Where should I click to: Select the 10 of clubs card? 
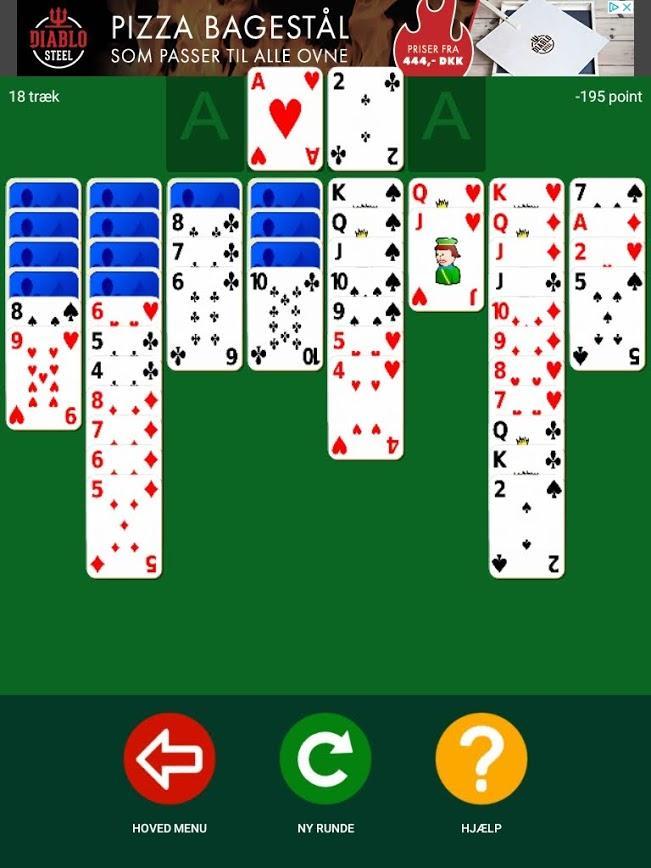(x=285, y=320)
